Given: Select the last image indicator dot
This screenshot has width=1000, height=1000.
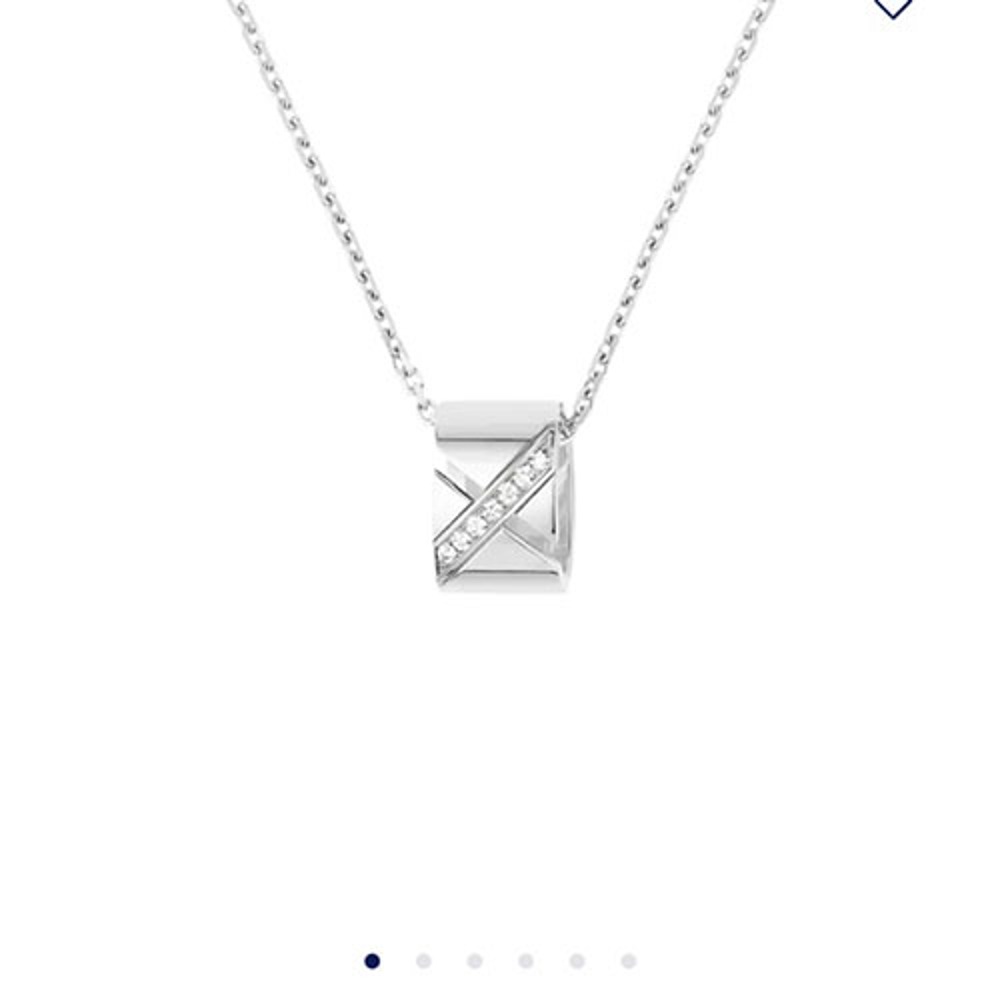Looking at the screenshot, I should click(628, 961).
